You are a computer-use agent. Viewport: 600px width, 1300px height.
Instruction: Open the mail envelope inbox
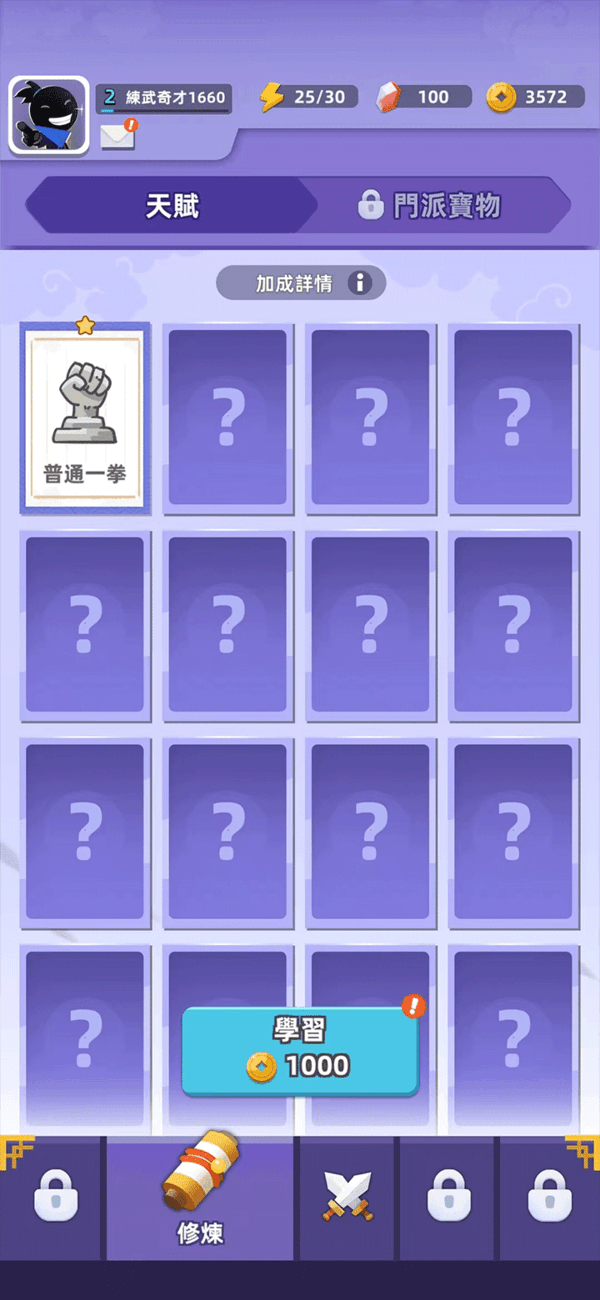118,134
